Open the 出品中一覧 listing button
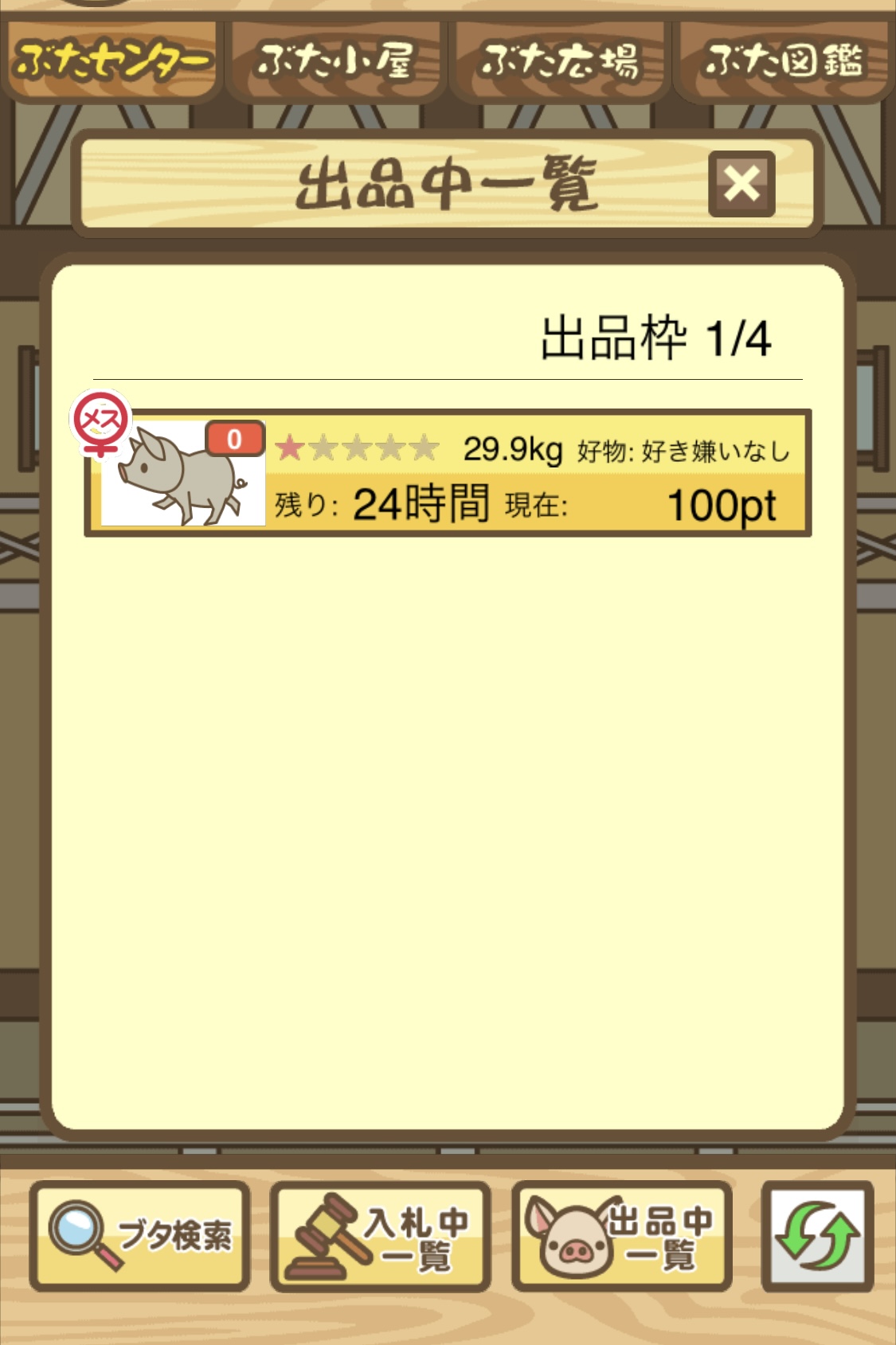The image size is (896, 1345). tap(622, 1236)
